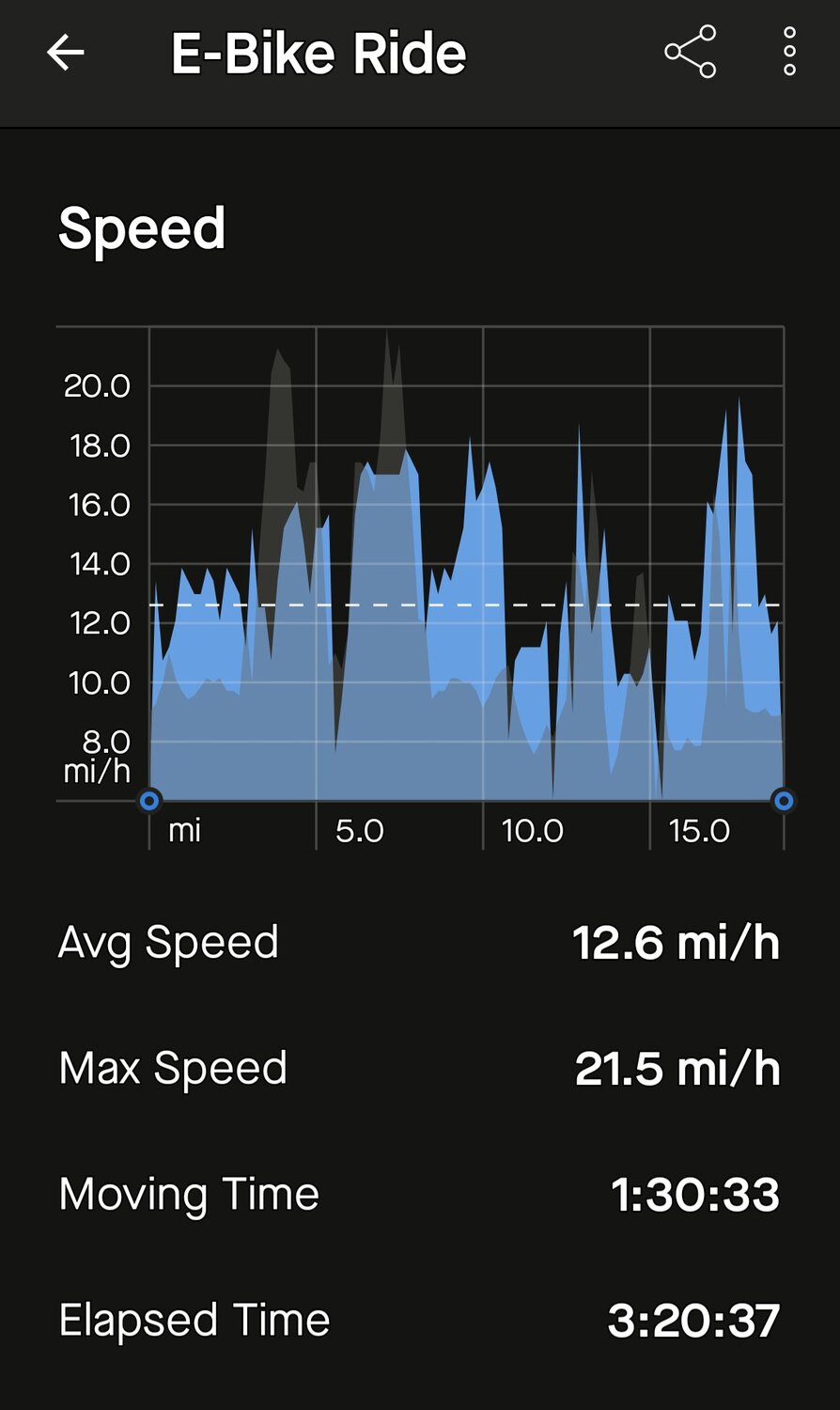Share this E-Bike Ride activity

691,52
